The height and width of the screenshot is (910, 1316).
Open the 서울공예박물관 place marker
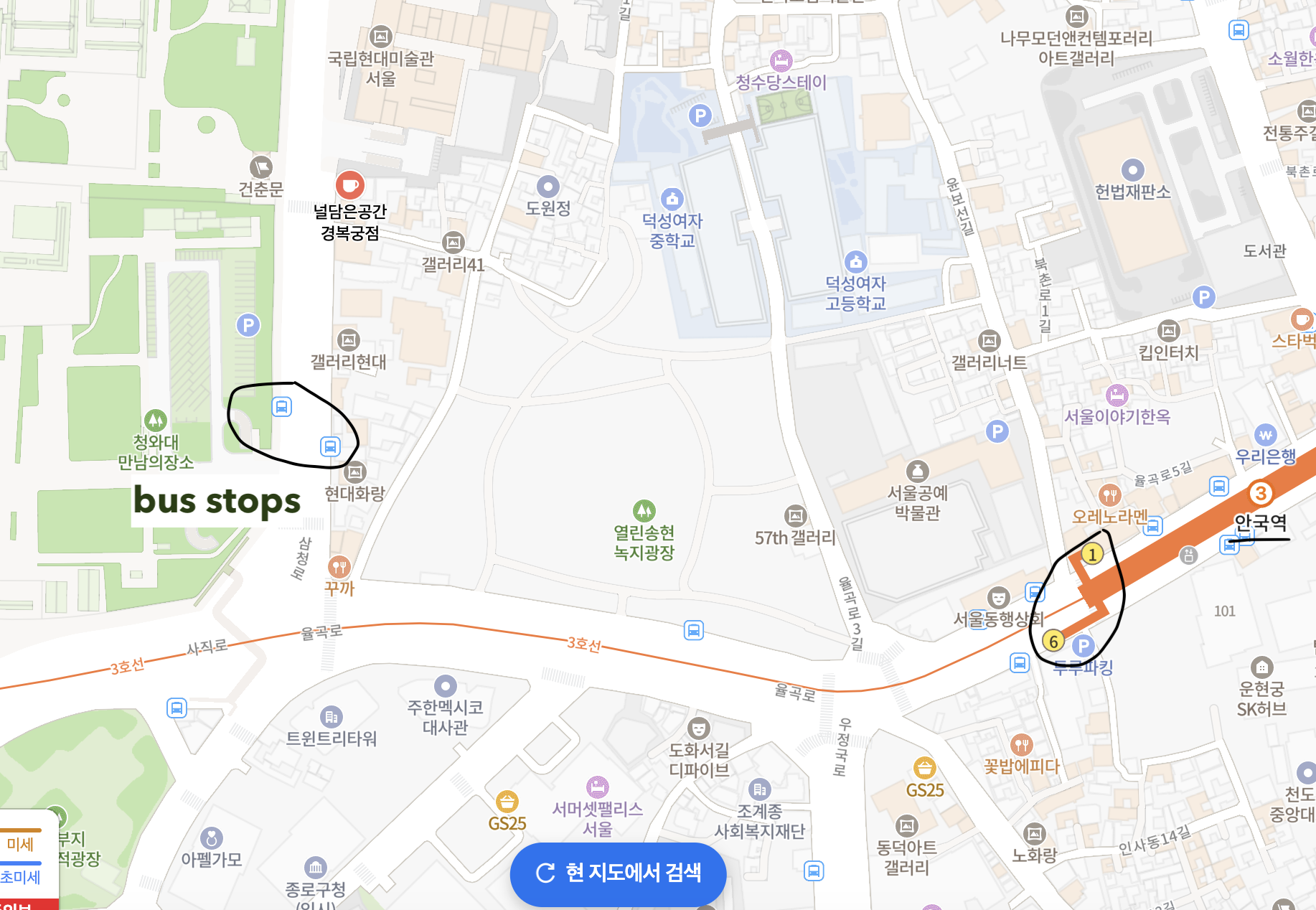tap(918, 472)
